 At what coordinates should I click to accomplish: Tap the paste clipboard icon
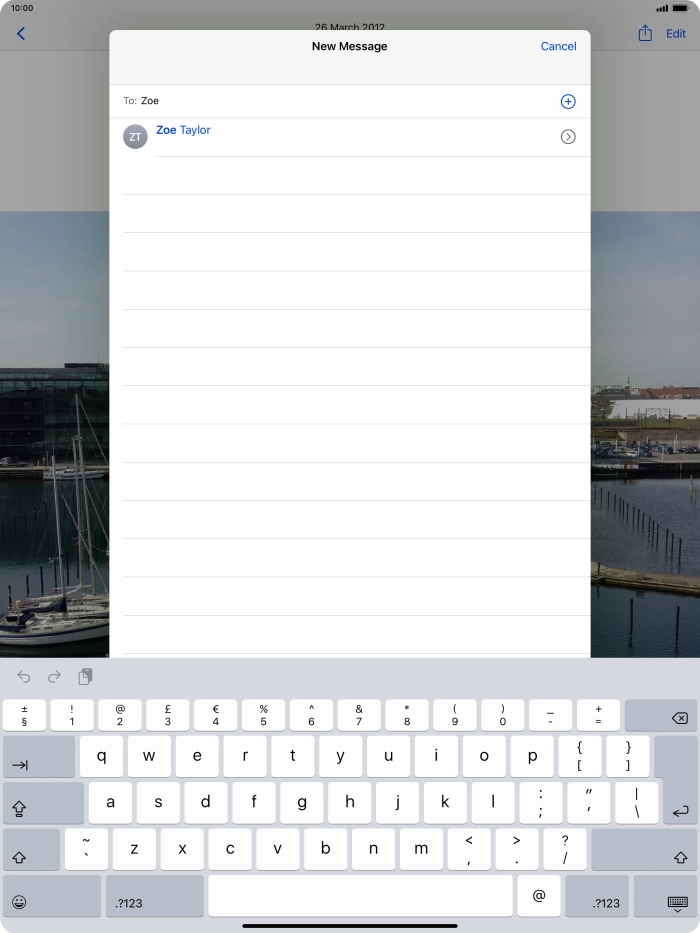coord(85,677)
